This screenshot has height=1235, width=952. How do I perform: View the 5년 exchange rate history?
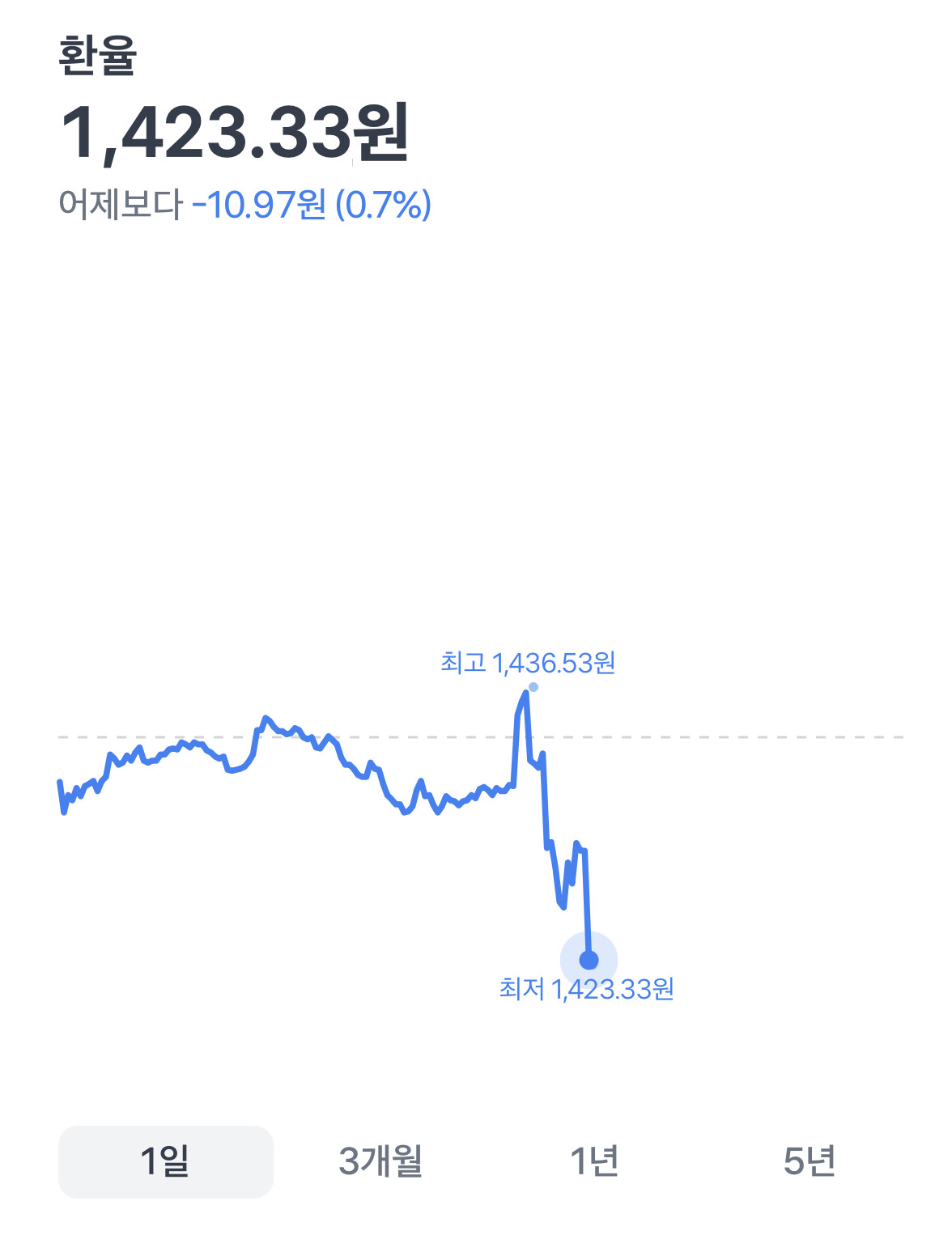[x=810, y=1161]
